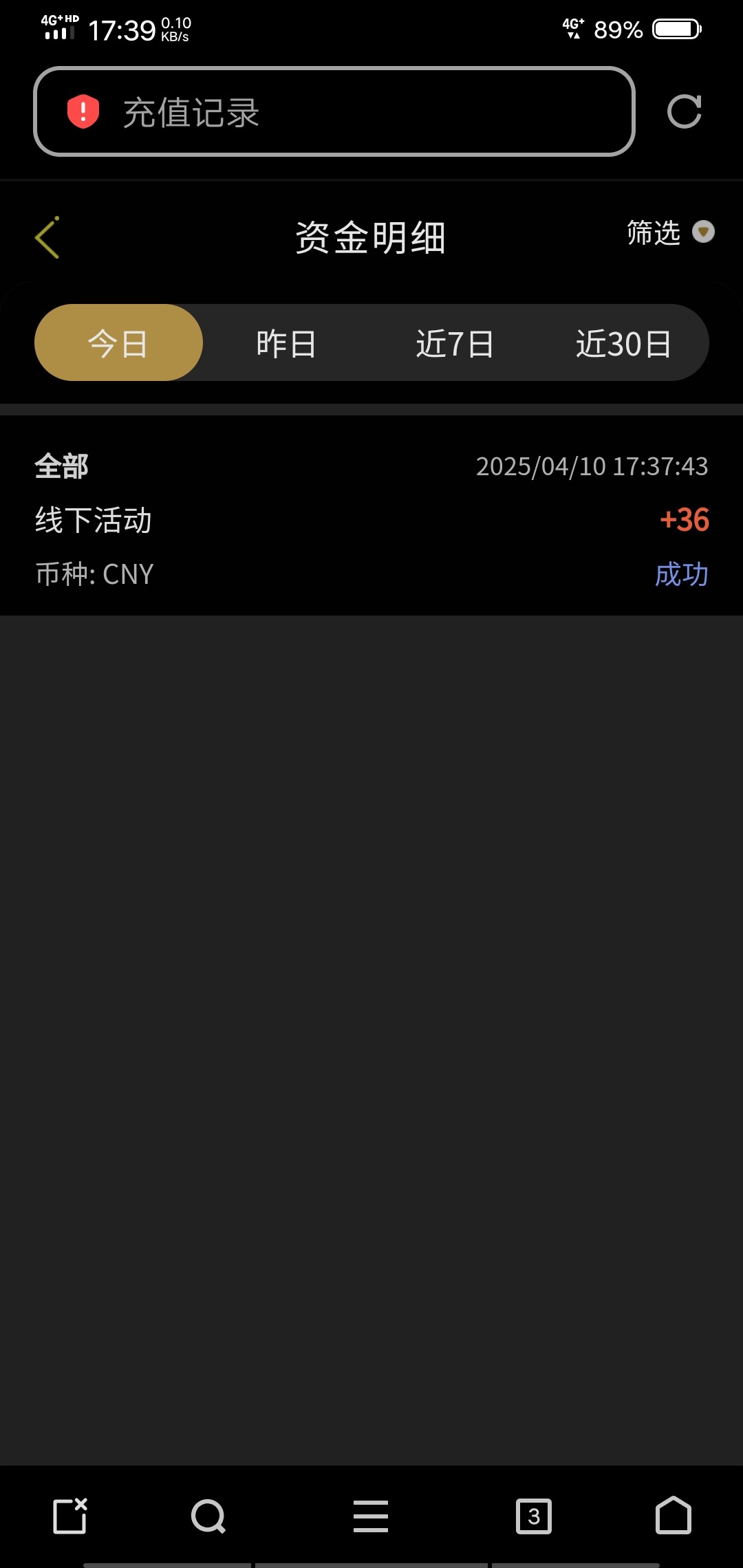Screen dimensions: 743x1568
Task: Go to the browser home page
Action: click(673, 1516)
